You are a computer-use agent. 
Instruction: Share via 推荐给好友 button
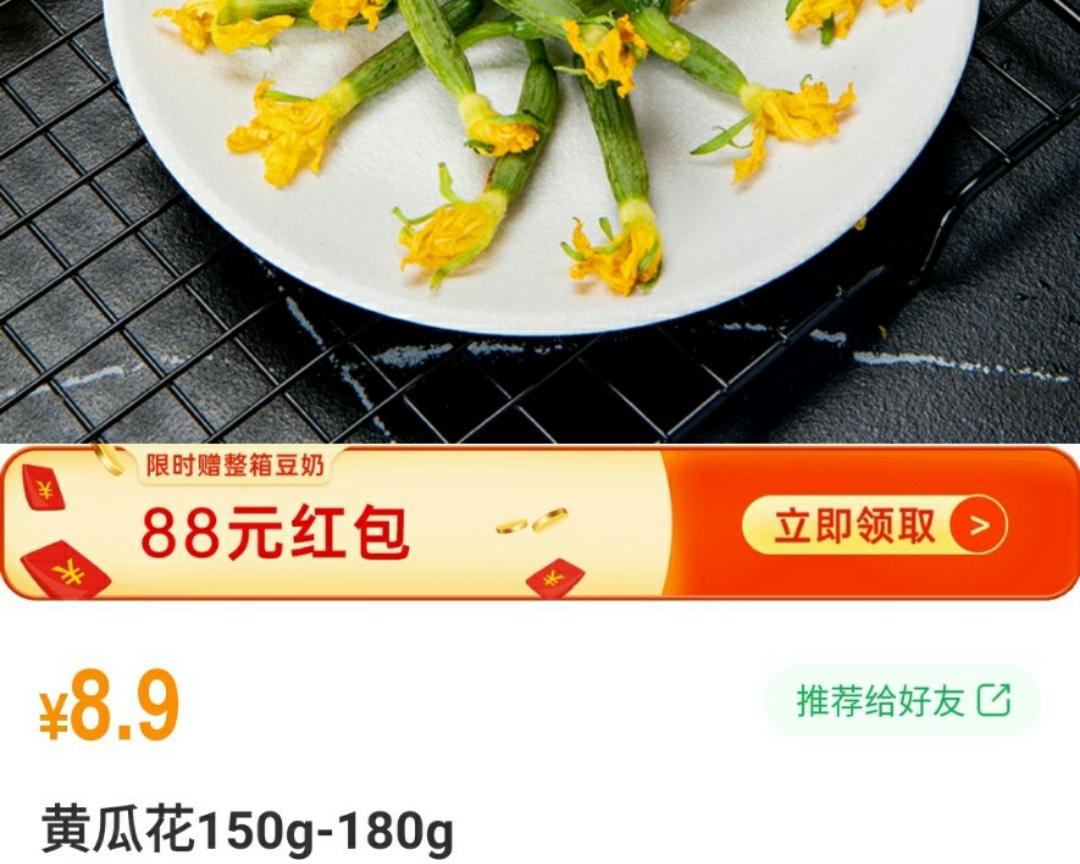click(902, 701)
